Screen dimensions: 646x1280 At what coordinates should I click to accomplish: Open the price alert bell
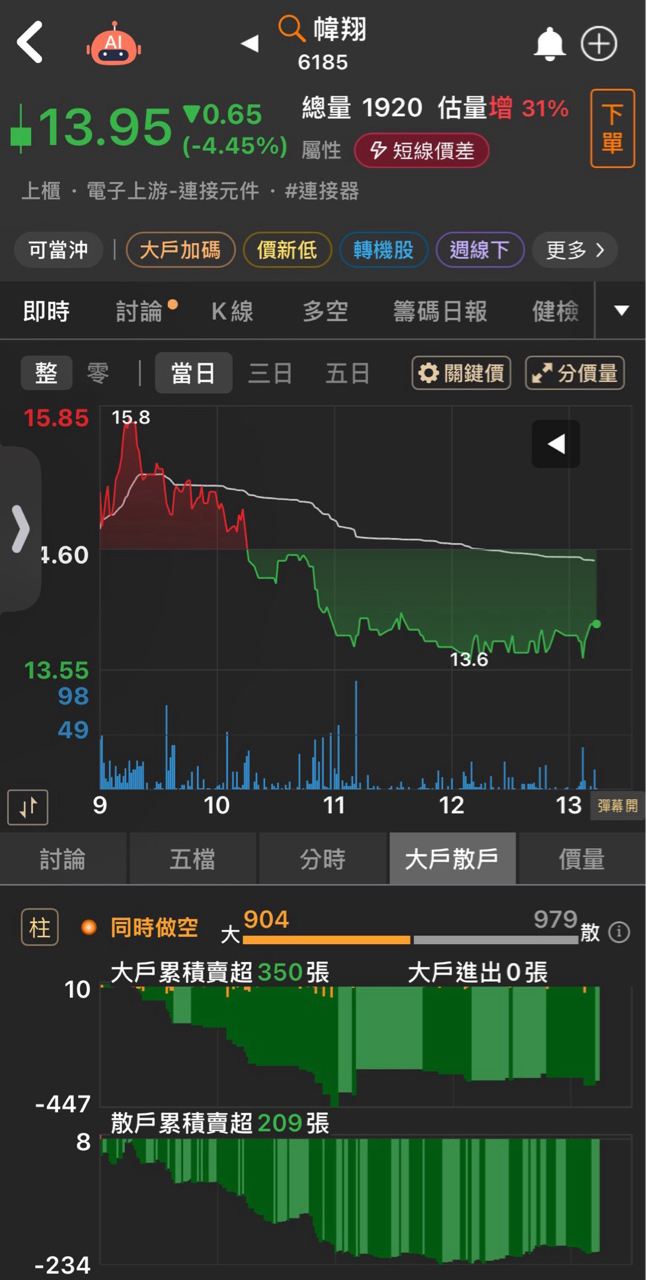point(549,44)
